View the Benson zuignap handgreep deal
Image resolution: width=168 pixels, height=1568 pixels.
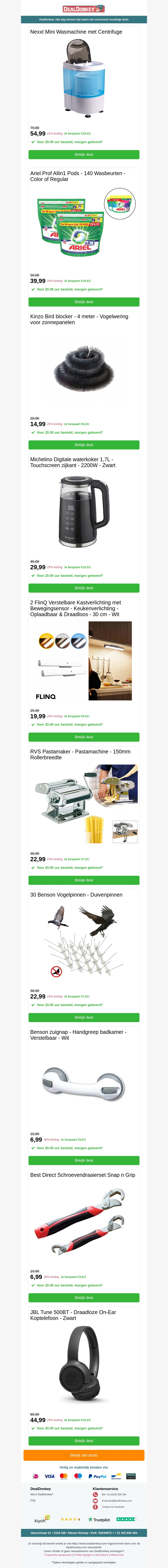(x=84, y=1160)
